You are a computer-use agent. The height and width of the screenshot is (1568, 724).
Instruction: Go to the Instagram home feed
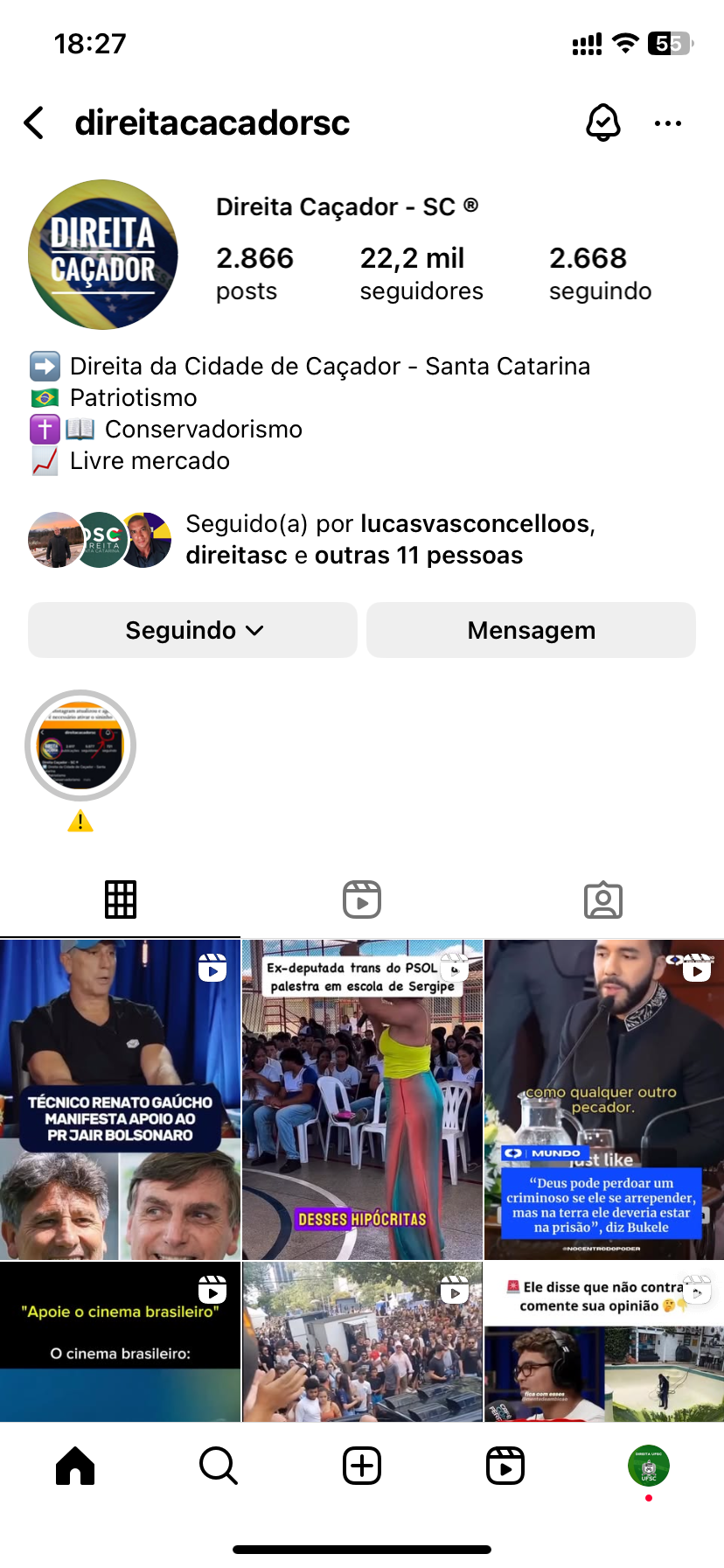click(75, 1466)
